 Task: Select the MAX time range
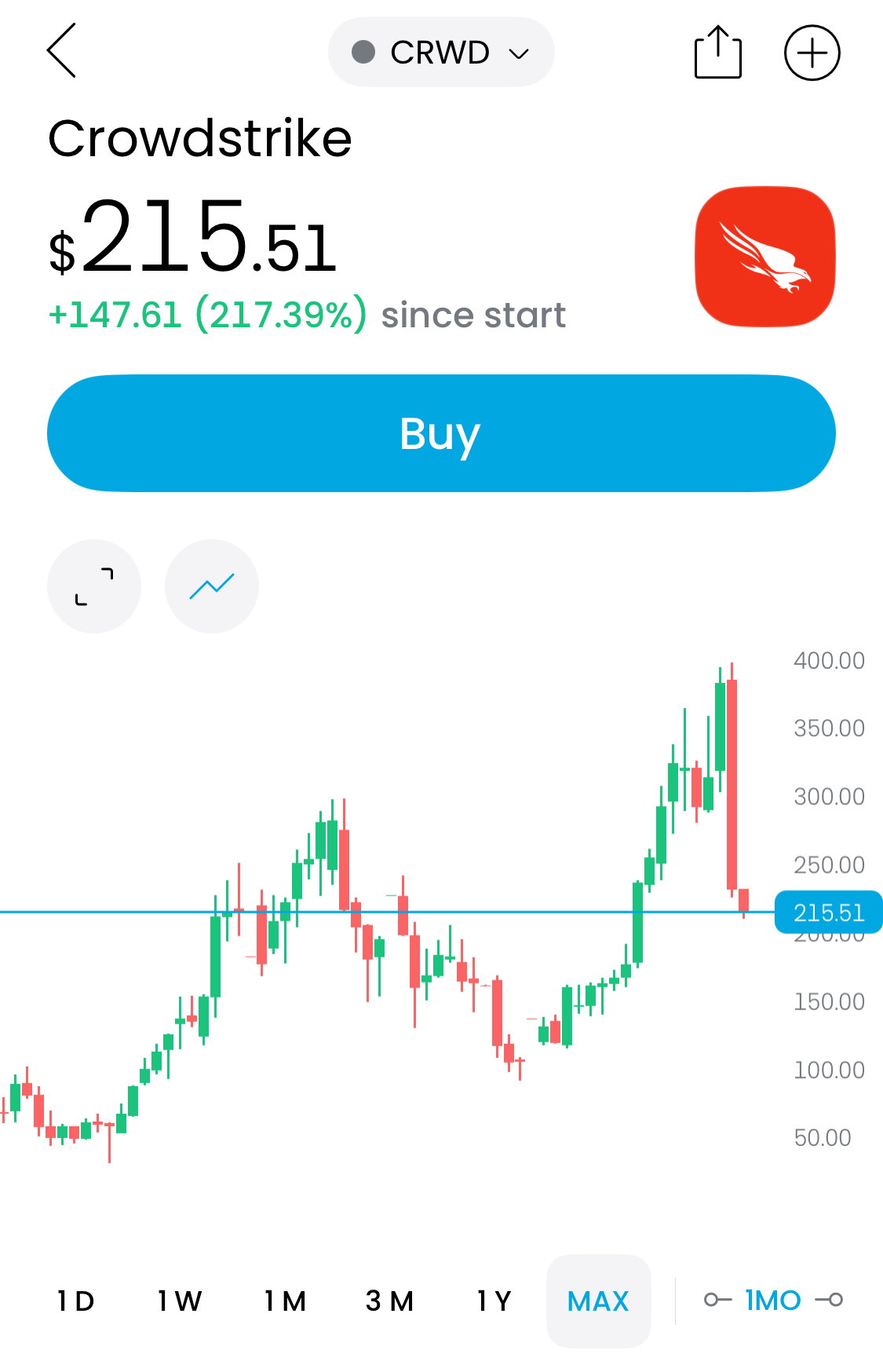(598, 1301)
